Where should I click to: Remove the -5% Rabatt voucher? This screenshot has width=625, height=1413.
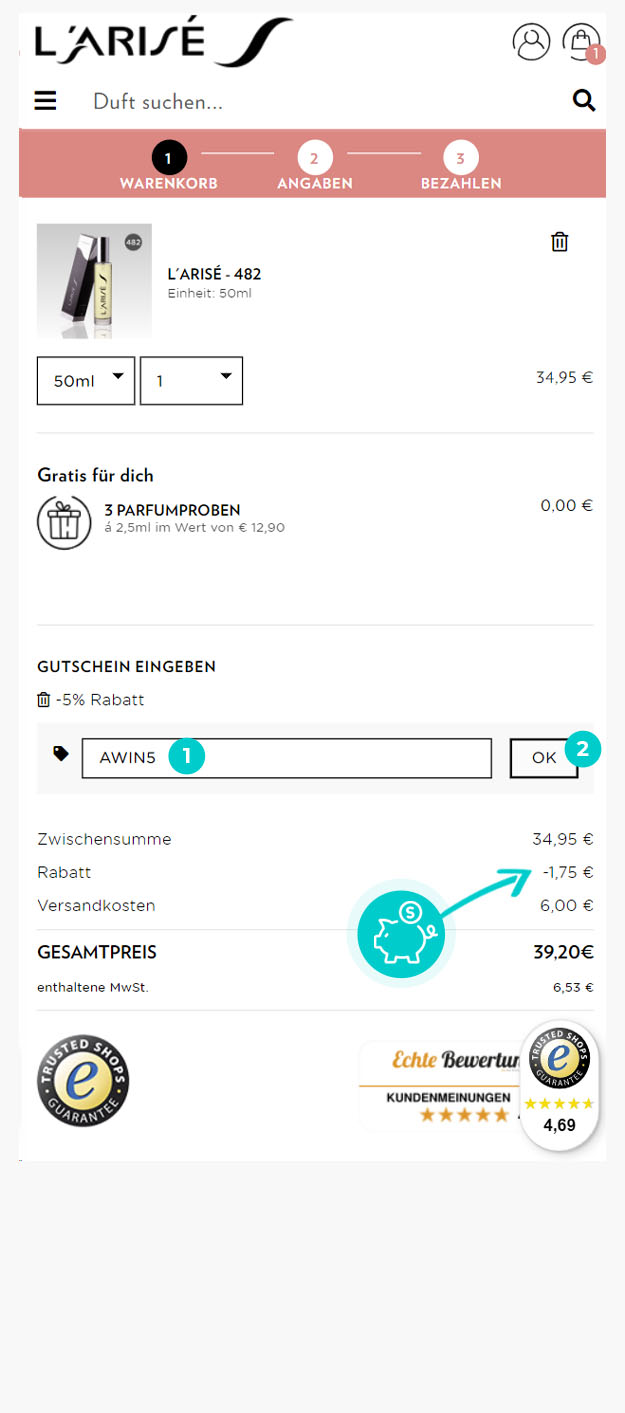43,700
